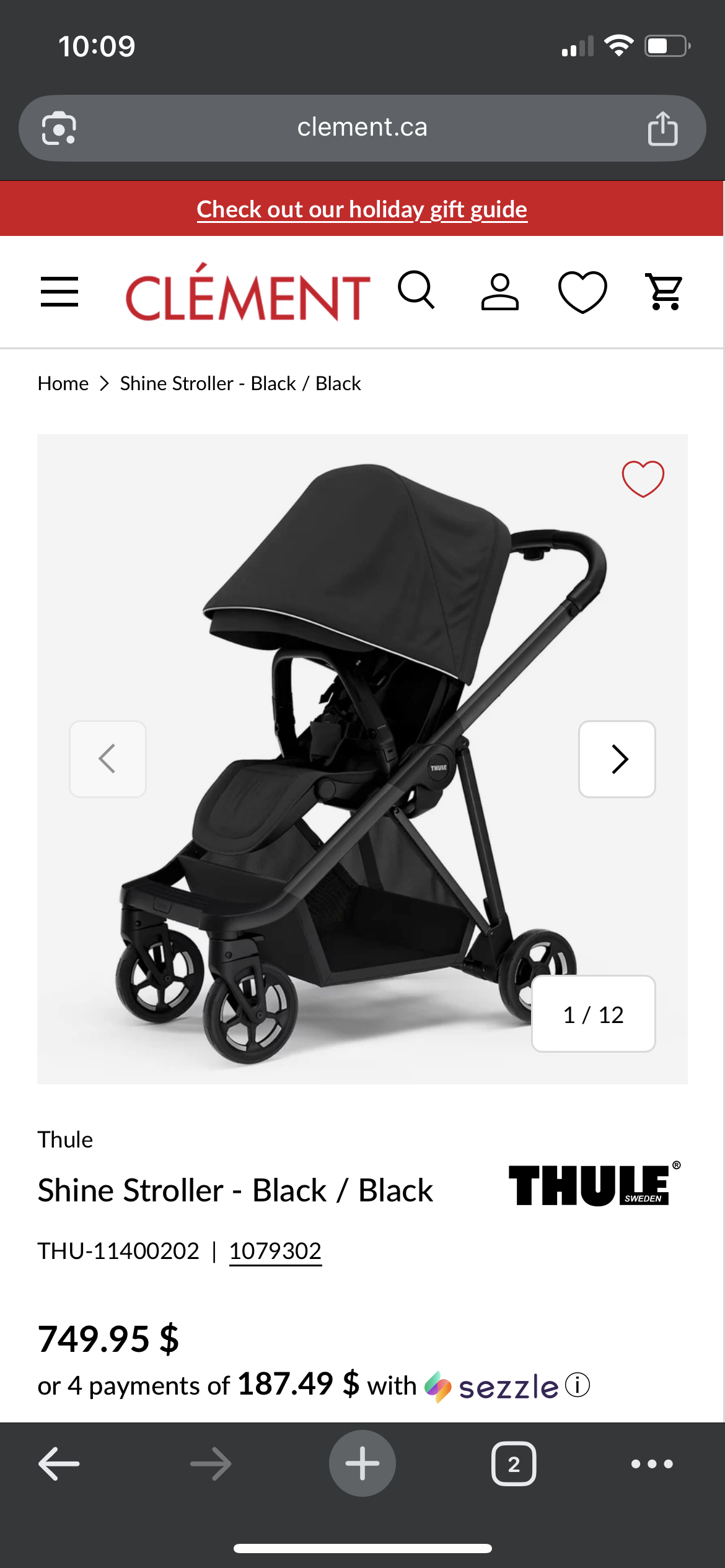Open the hamburger menu
Image resolution: width=725 pixels, height=1568 pixels.
coord(59,292)
